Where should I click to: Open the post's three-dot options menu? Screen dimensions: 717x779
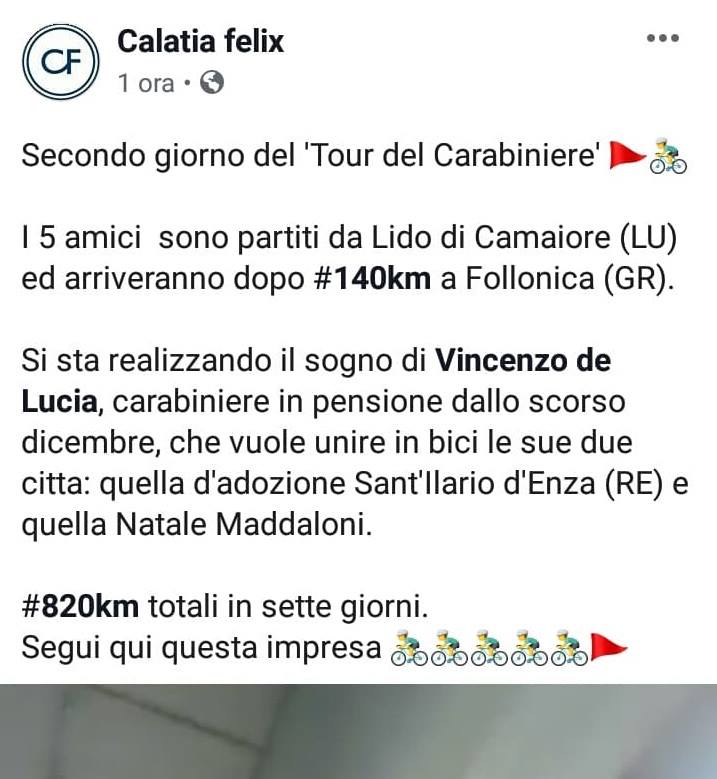(x=662, y=39)
